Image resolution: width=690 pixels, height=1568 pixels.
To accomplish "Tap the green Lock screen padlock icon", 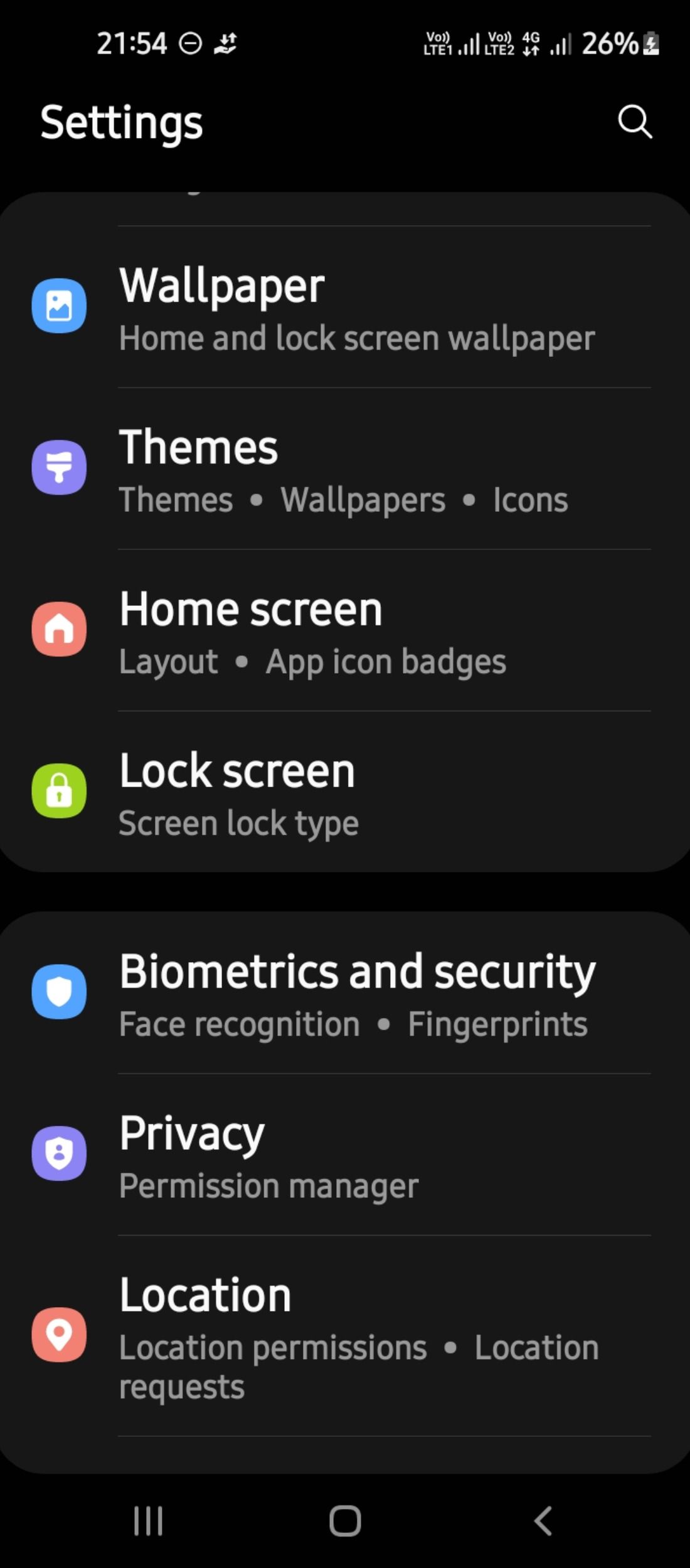I will tap(60, 792).
